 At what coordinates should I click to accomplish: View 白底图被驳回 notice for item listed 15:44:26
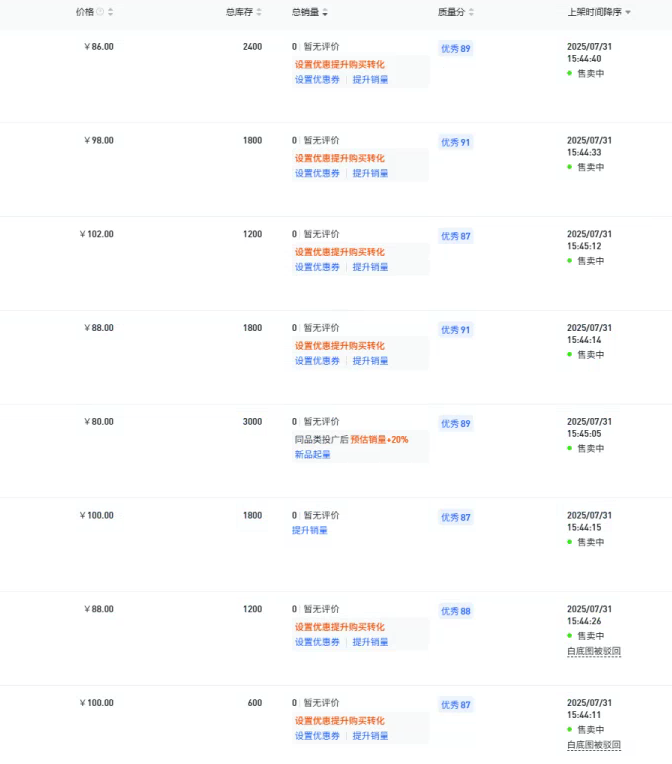click(x=594, y=651)
